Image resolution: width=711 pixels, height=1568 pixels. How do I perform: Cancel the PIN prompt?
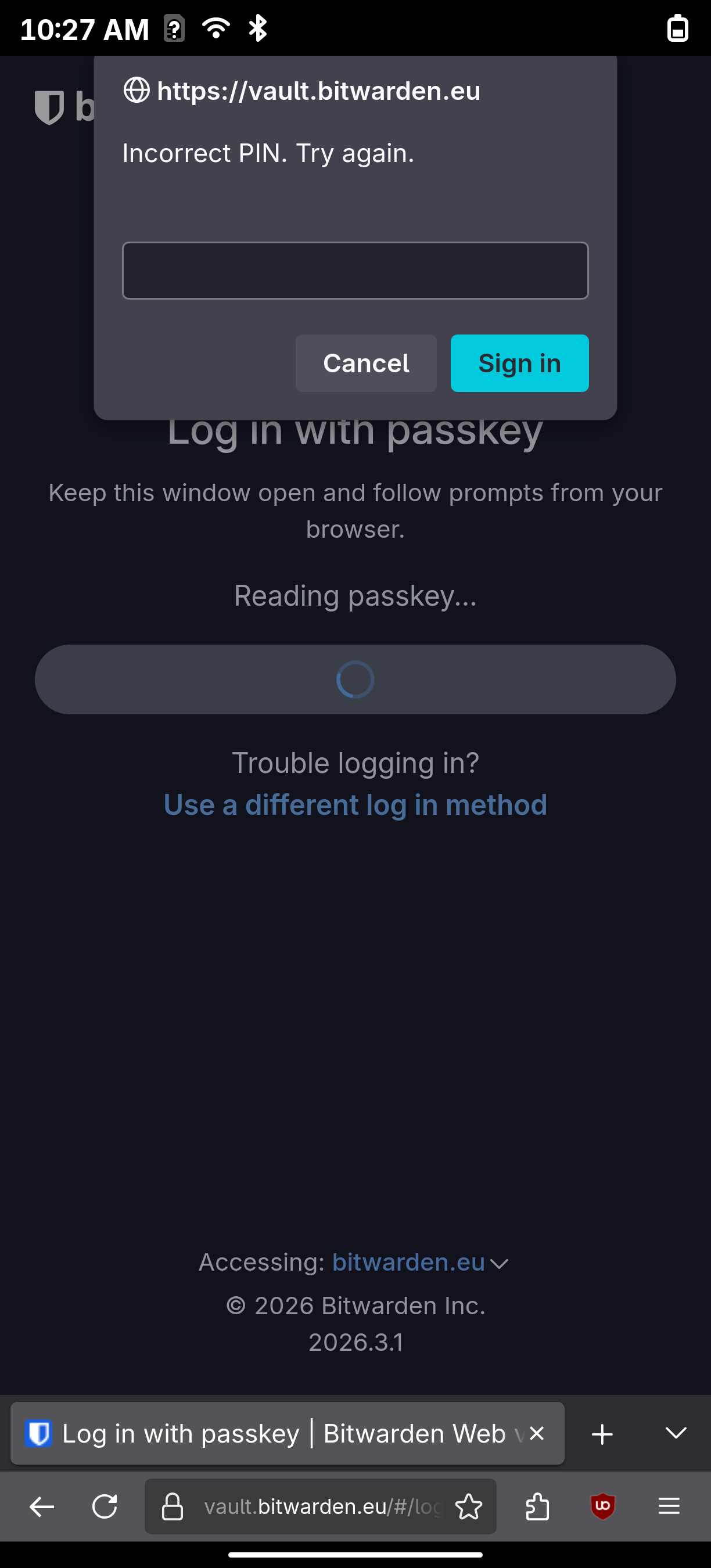366,364
